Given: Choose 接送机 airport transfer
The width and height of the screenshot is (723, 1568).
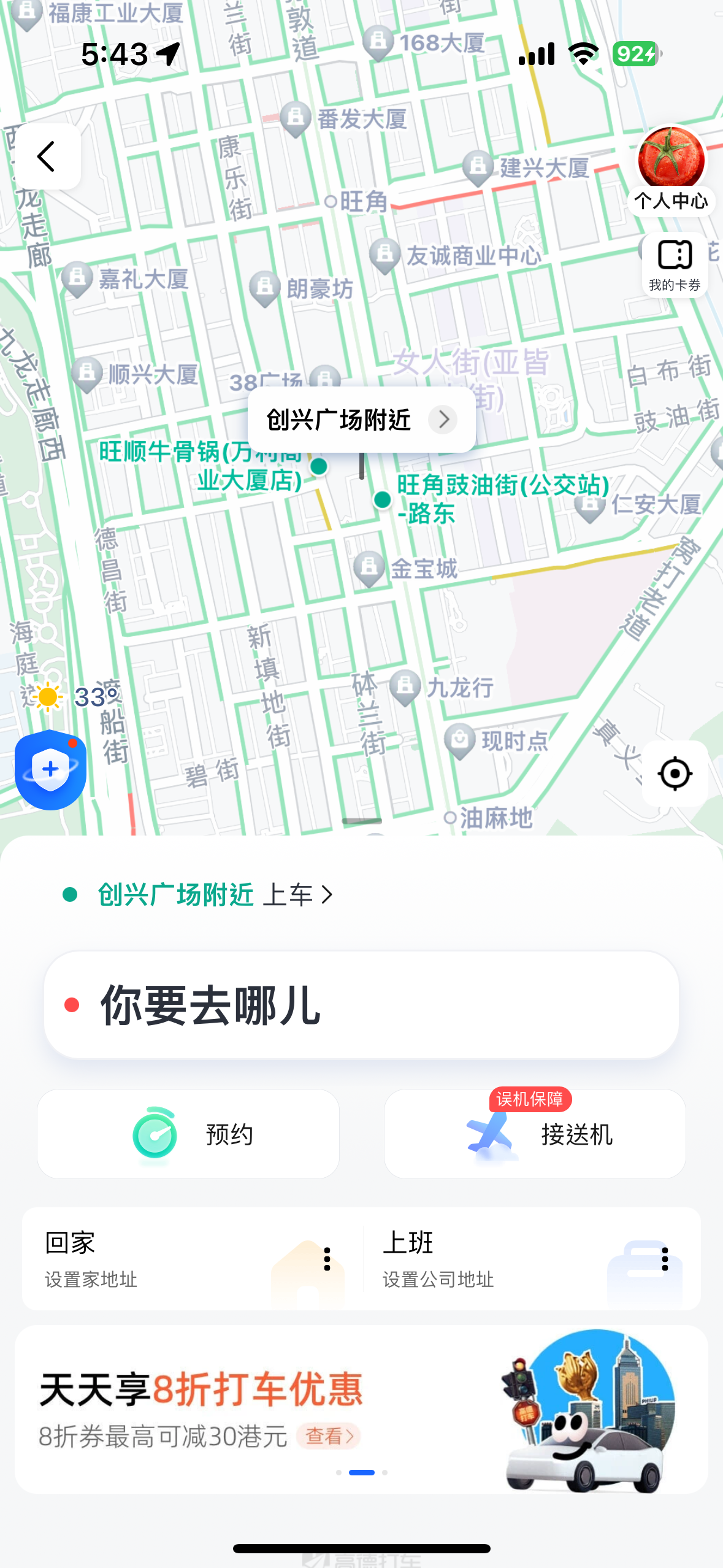Looking at the screenshot, I should coord(535,1134).
